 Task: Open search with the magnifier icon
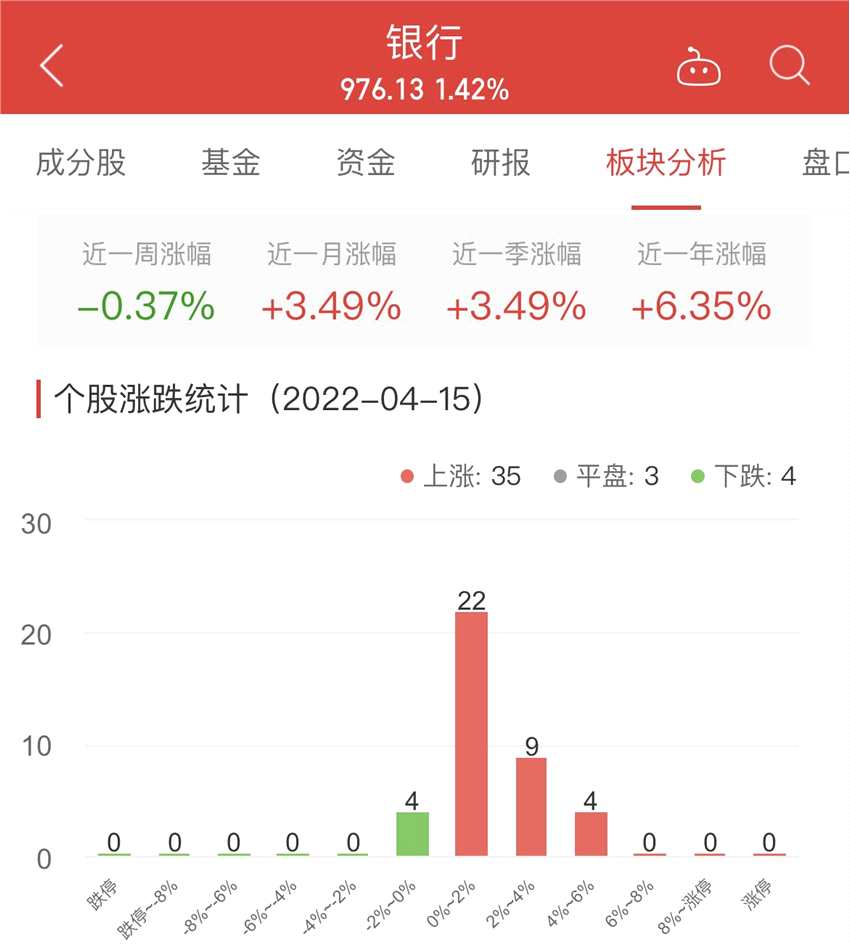(789, 66)
